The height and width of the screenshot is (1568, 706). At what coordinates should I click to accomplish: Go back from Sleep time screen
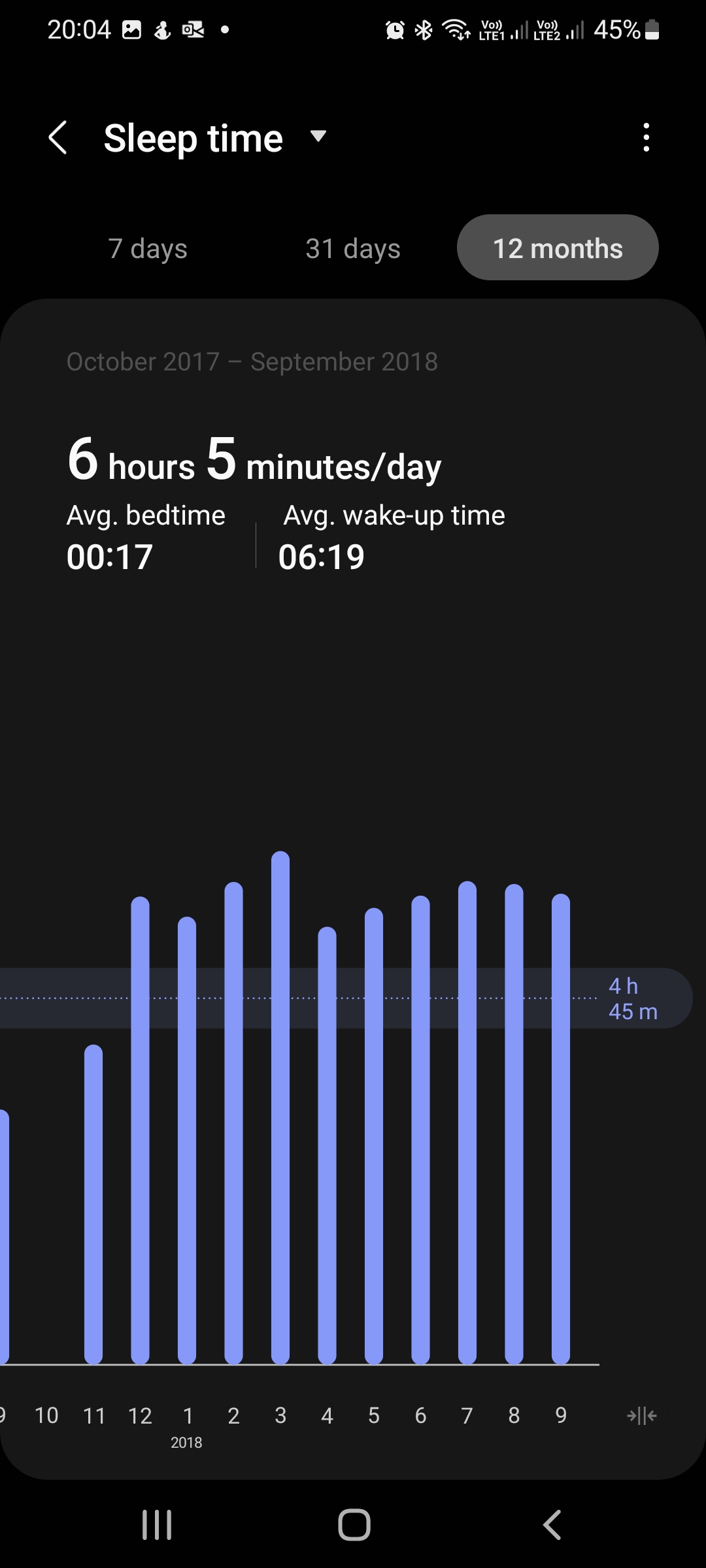point(58,138)
